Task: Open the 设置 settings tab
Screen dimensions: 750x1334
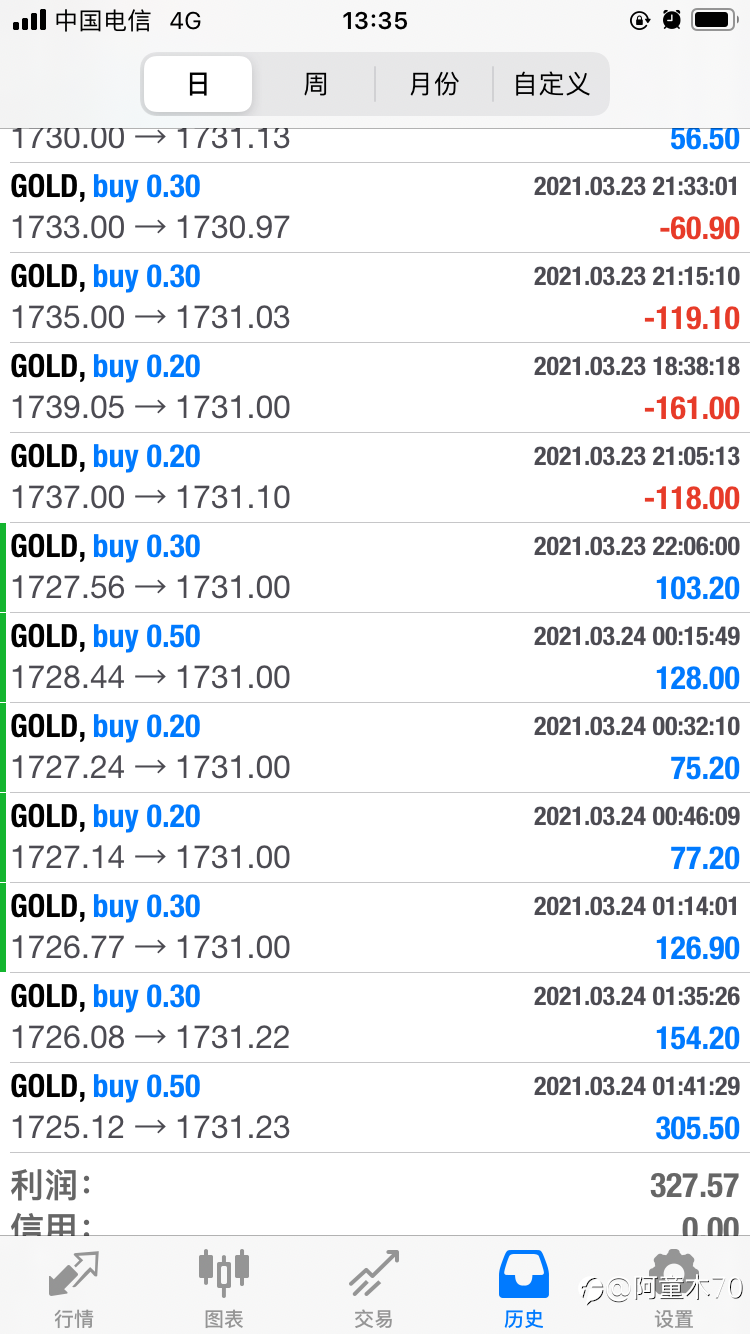Action: point(674,1287)
